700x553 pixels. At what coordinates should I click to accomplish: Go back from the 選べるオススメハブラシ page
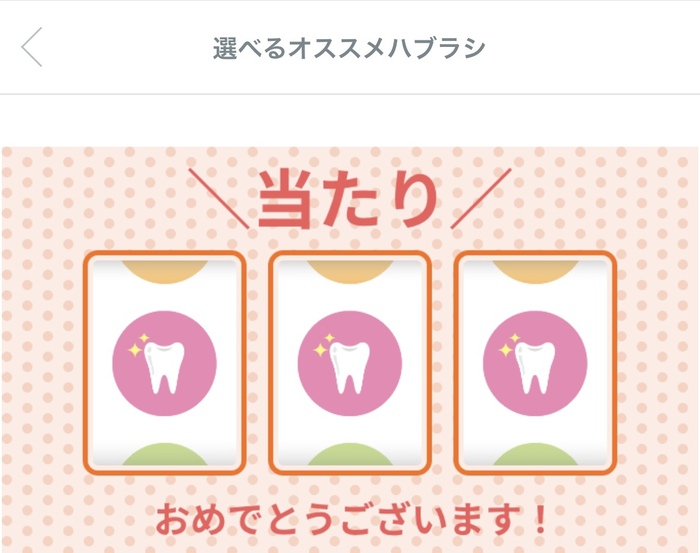pos(33,47)
